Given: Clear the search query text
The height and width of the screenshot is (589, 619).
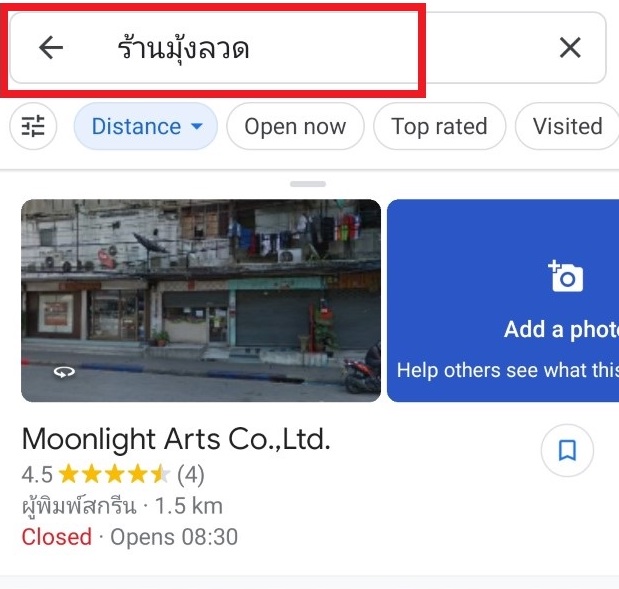Looking at the screenshot, I should 570,47.
